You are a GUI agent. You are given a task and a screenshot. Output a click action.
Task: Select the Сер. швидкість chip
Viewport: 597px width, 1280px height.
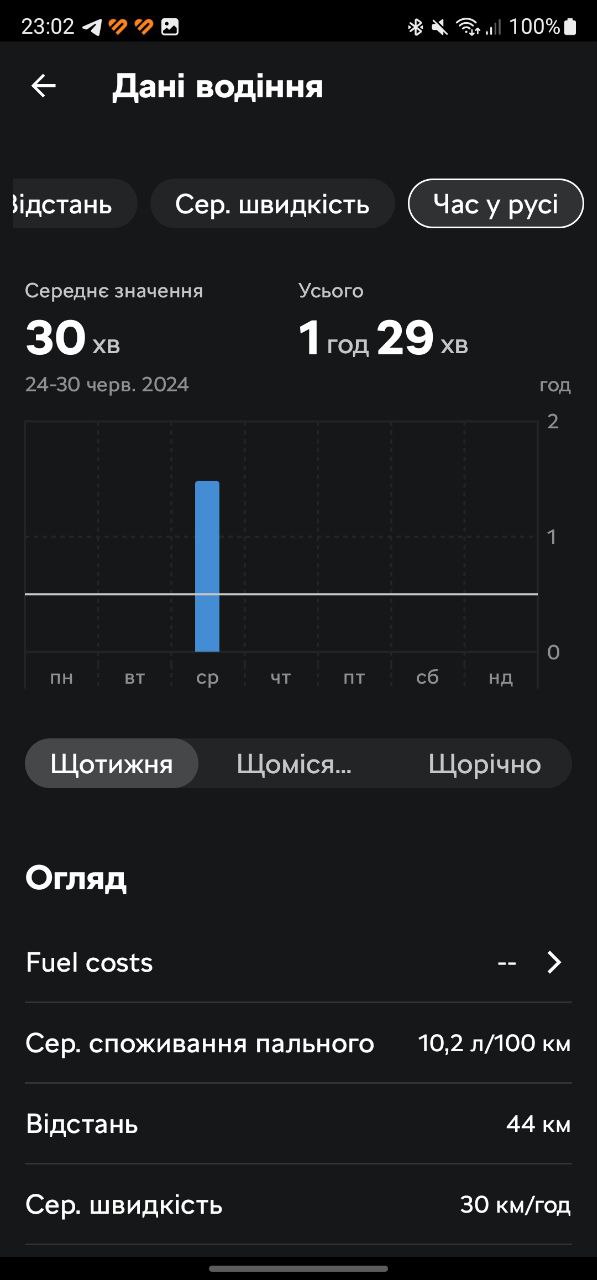272,204
